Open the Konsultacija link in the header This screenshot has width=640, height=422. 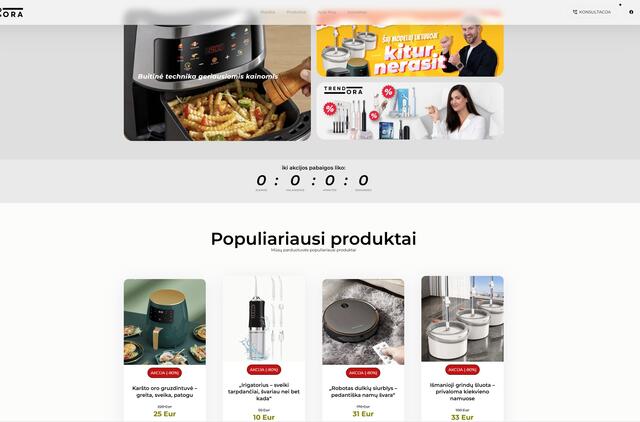tap(592, 12)
